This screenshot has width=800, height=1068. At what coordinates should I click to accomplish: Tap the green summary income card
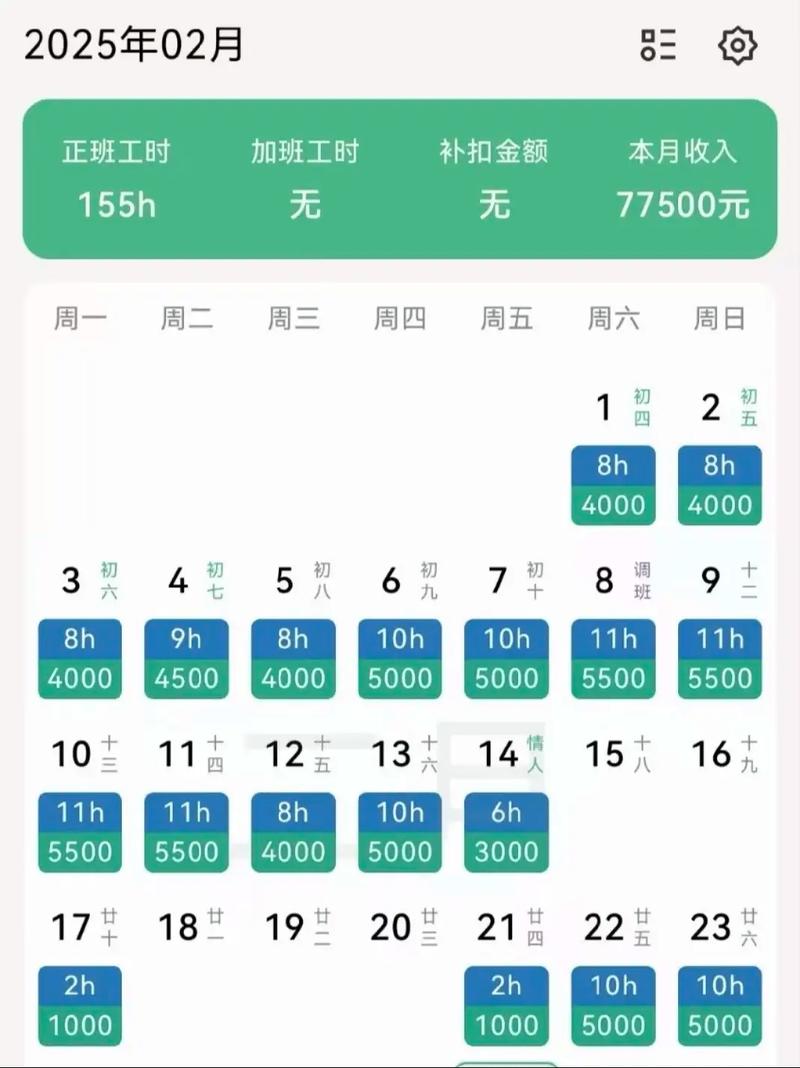click(400, 177)
